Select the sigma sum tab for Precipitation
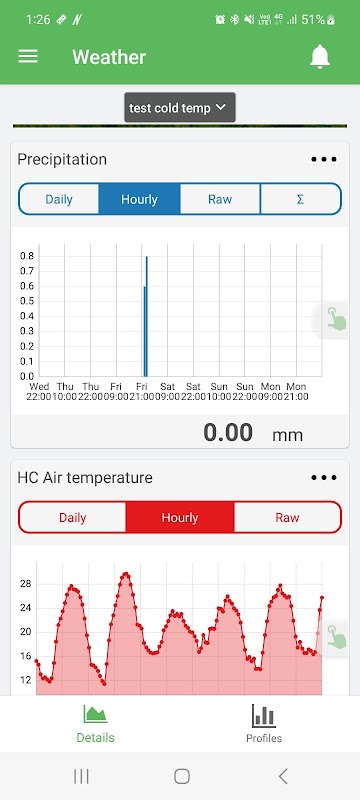 click(300, 199)
